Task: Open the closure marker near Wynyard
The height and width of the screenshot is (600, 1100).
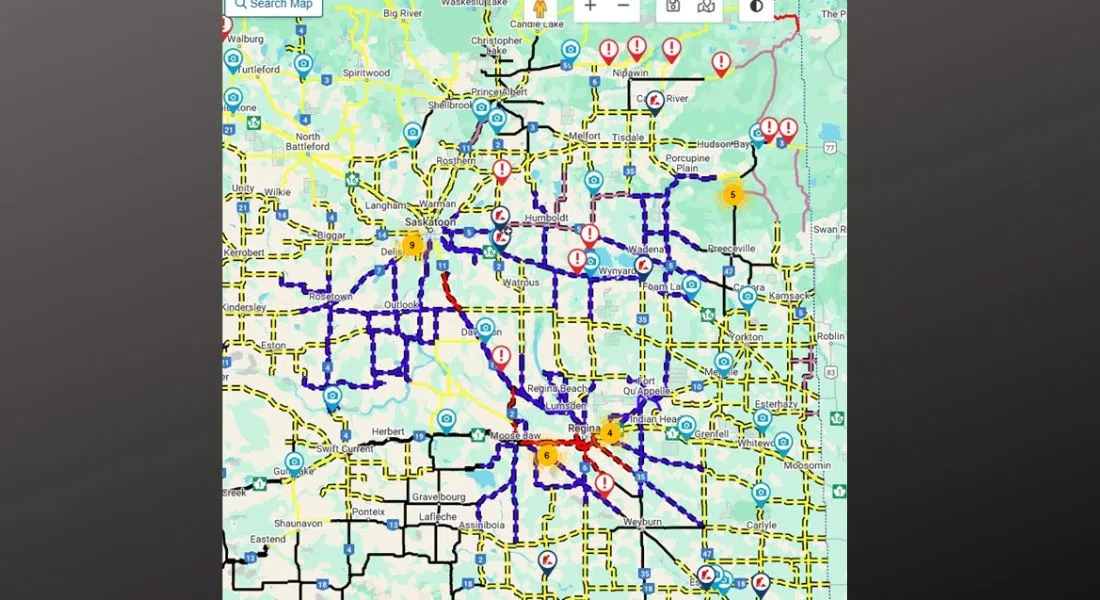Action: 645,266
